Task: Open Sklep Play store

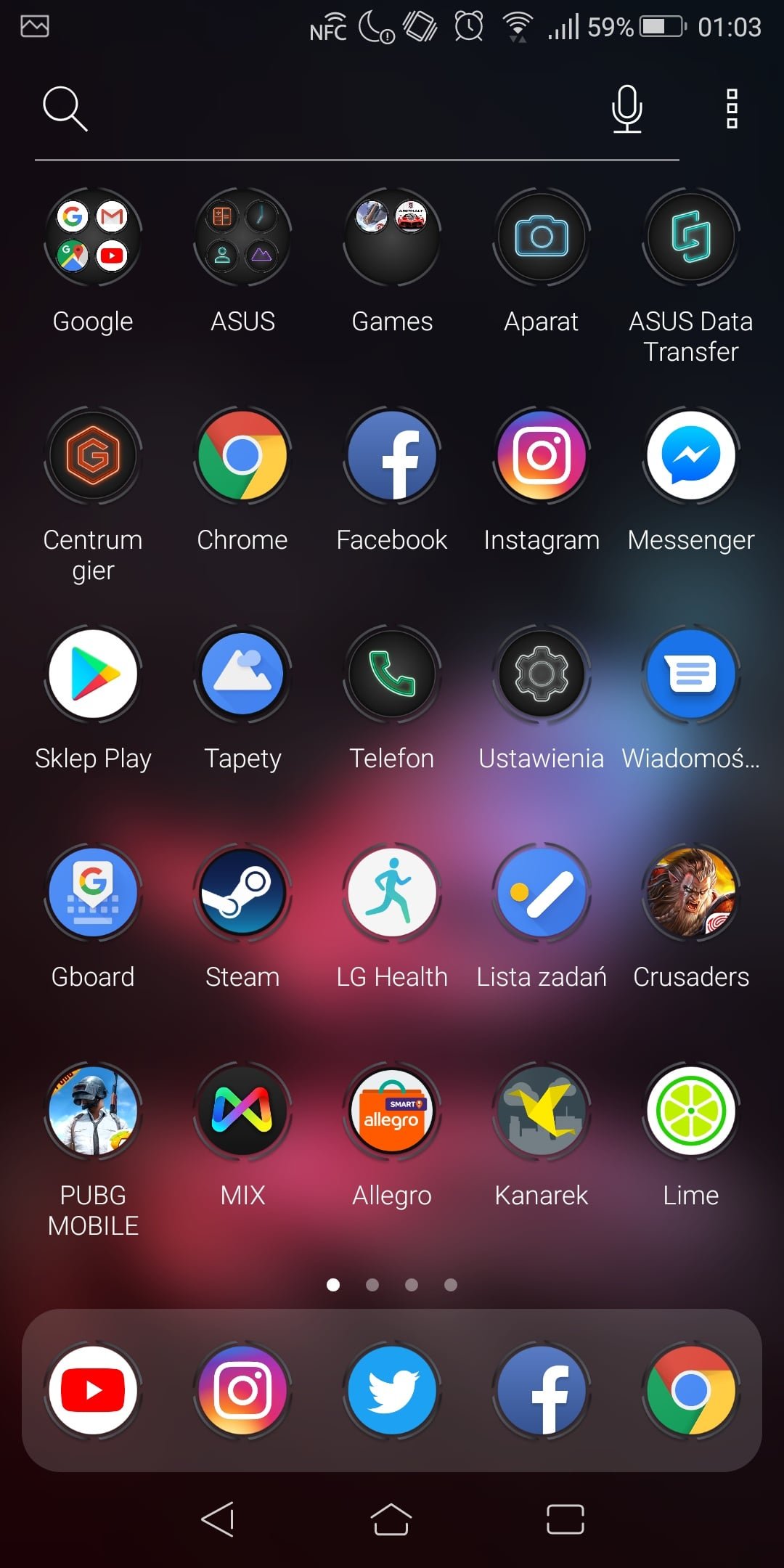Action: pos(93,674)
